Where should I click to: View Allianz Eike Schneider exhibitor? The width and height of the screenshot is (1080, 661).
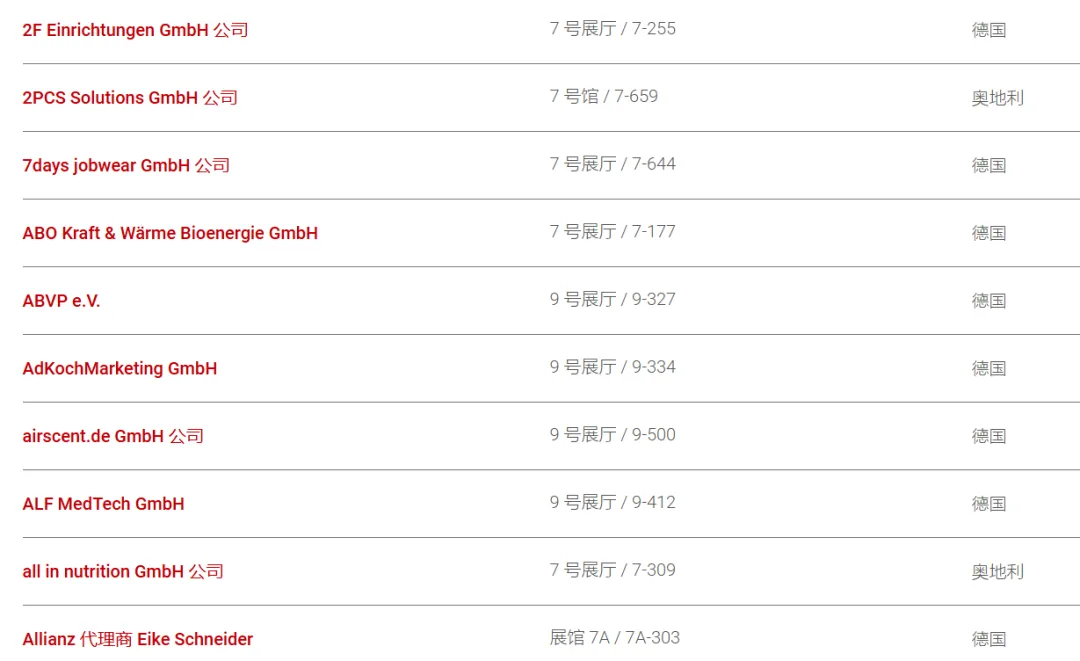pyautogui.click(x=138, y=639)
